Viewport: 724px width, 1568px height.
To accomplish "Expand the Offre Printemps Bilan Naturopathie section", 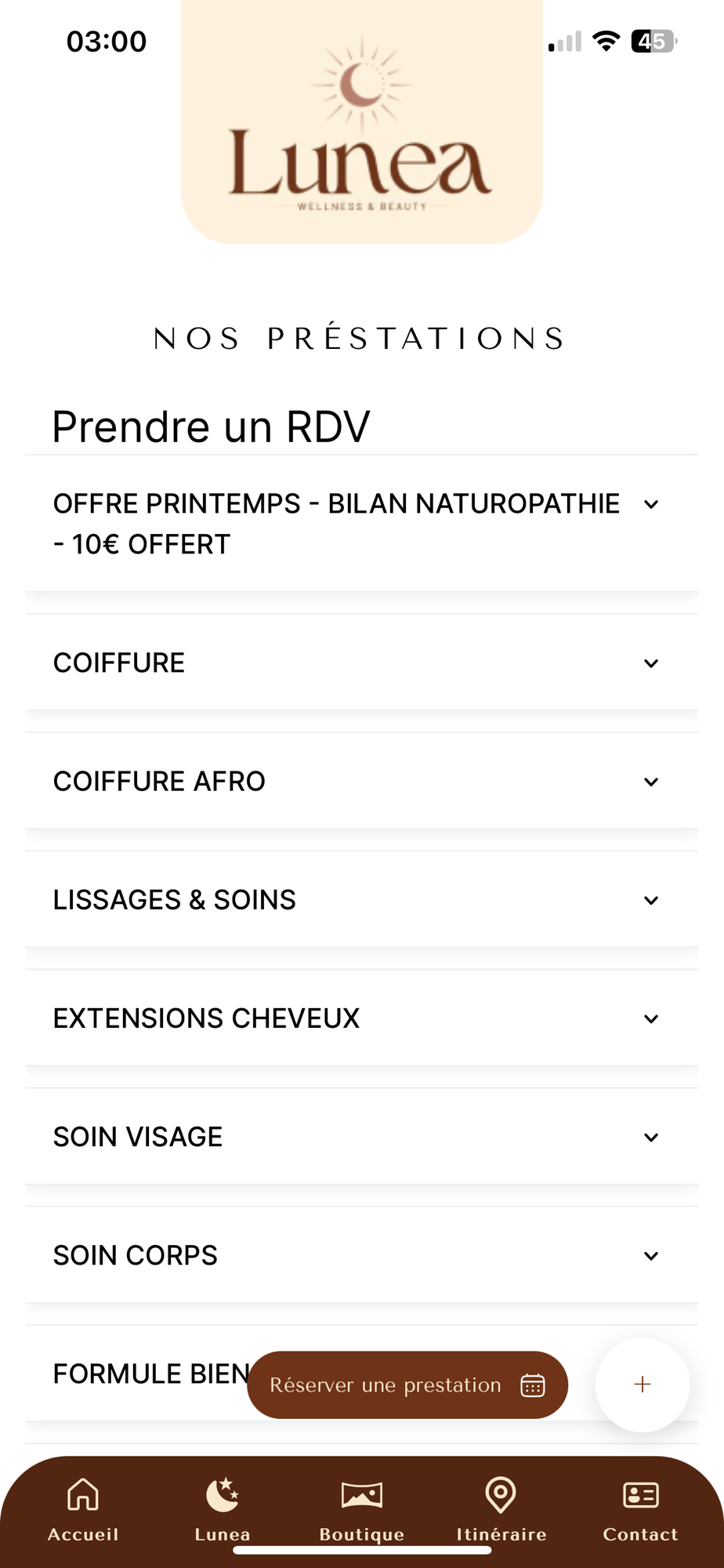I will (x=361, y=524).
